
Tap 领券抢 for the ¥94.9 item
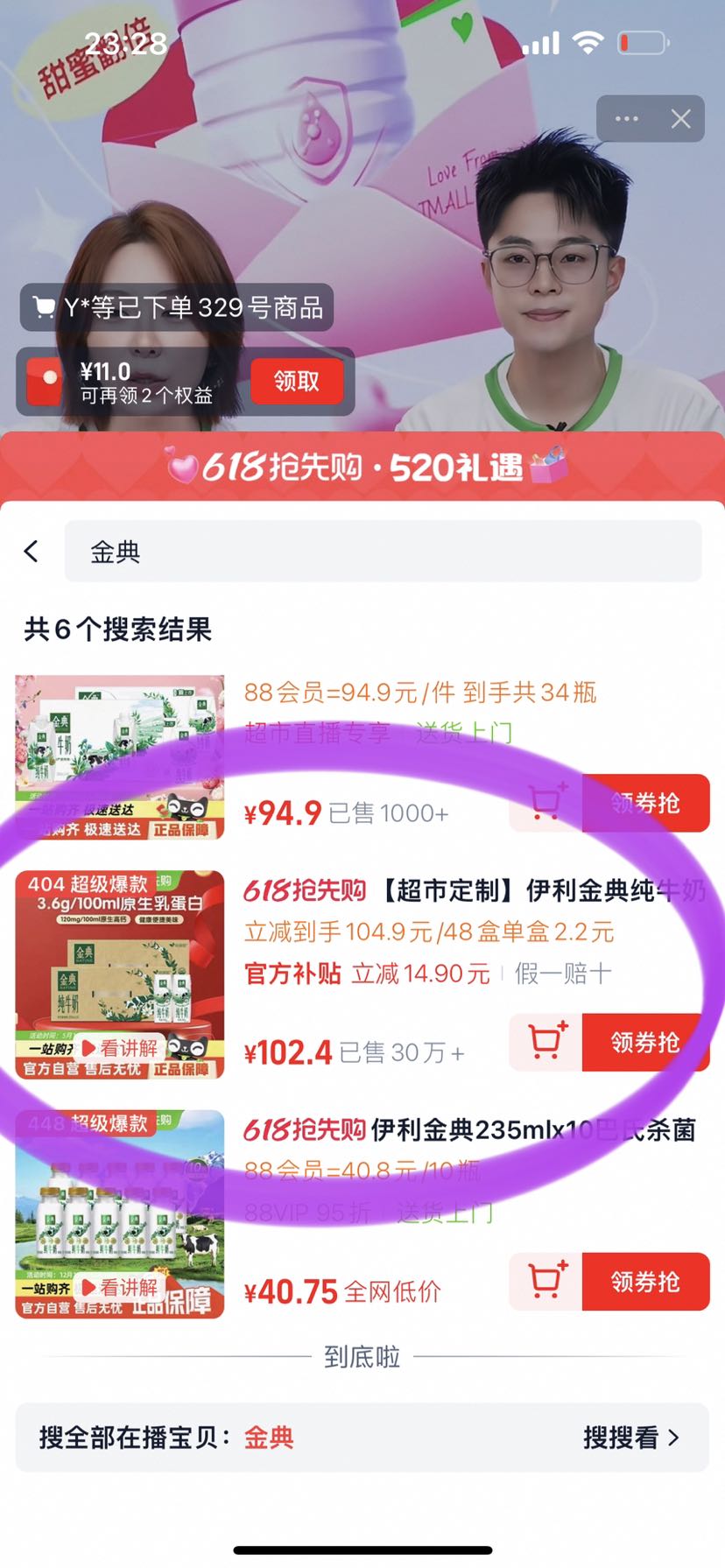[x=645, y=803]
